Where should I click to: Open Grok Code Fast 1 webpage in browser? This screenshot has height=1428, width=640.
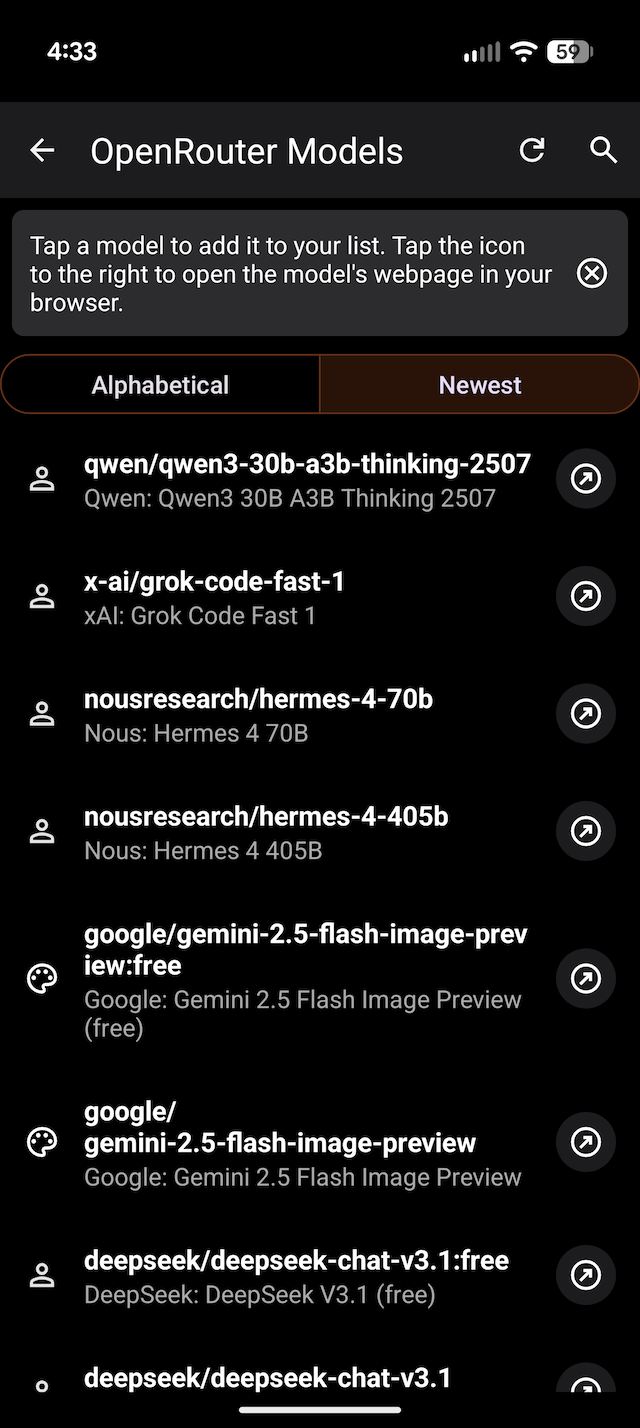[x=585, y=598]
